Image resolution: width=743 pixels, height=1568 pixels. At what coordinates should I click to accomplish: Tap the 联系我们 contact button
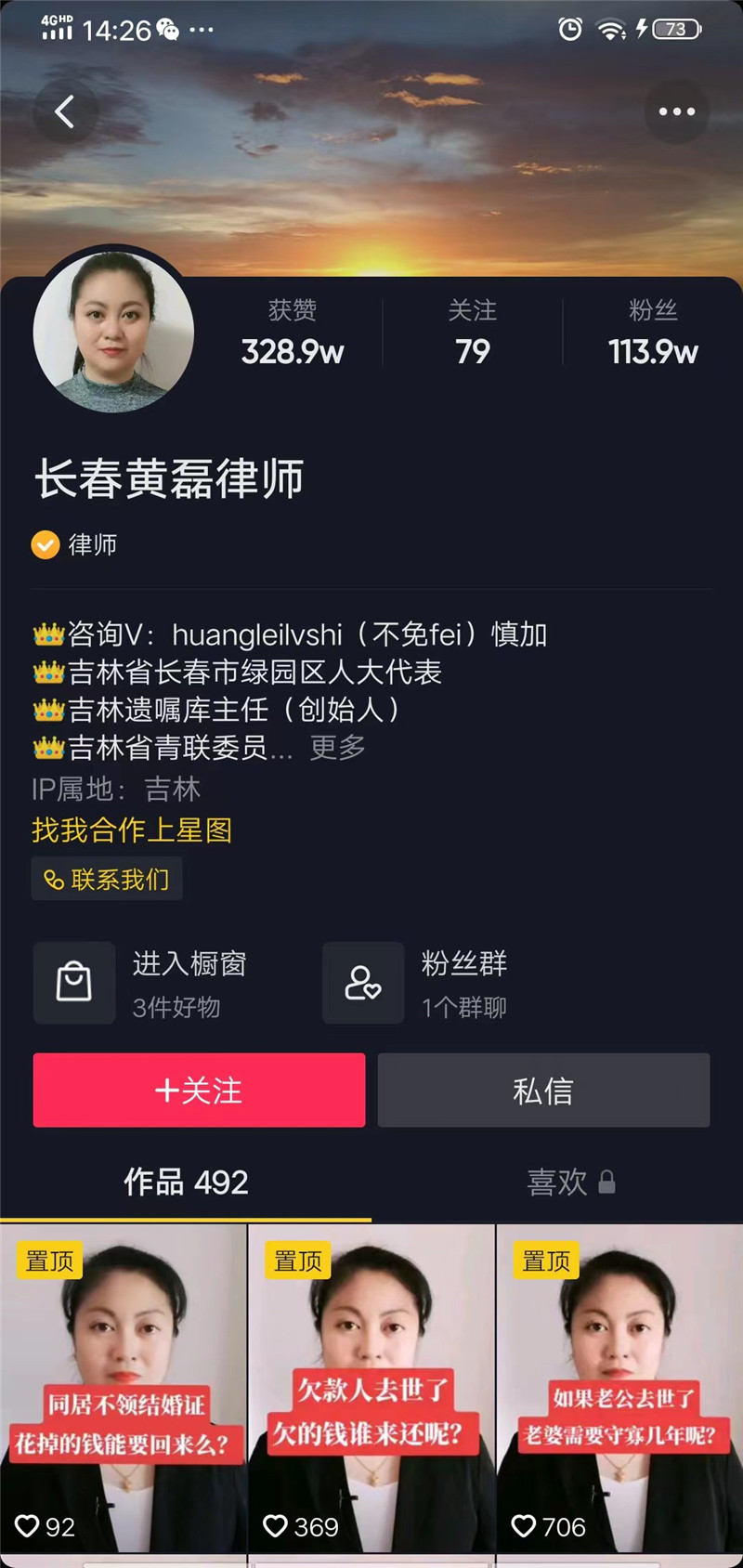tap(108, 879)
